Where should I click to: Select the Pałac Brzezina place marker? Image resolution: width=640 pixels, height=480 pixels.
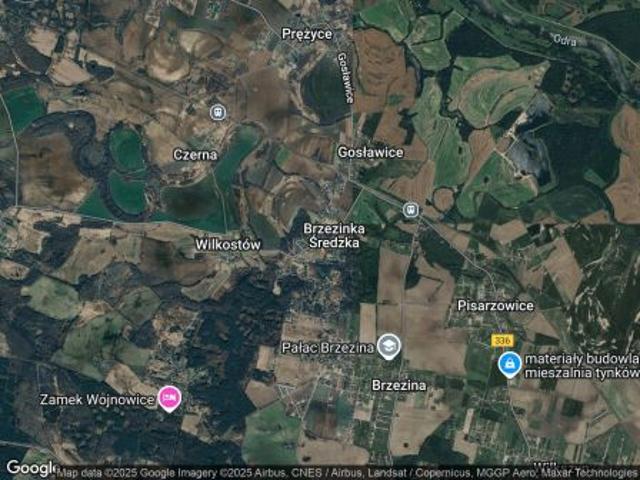(389, 348)
